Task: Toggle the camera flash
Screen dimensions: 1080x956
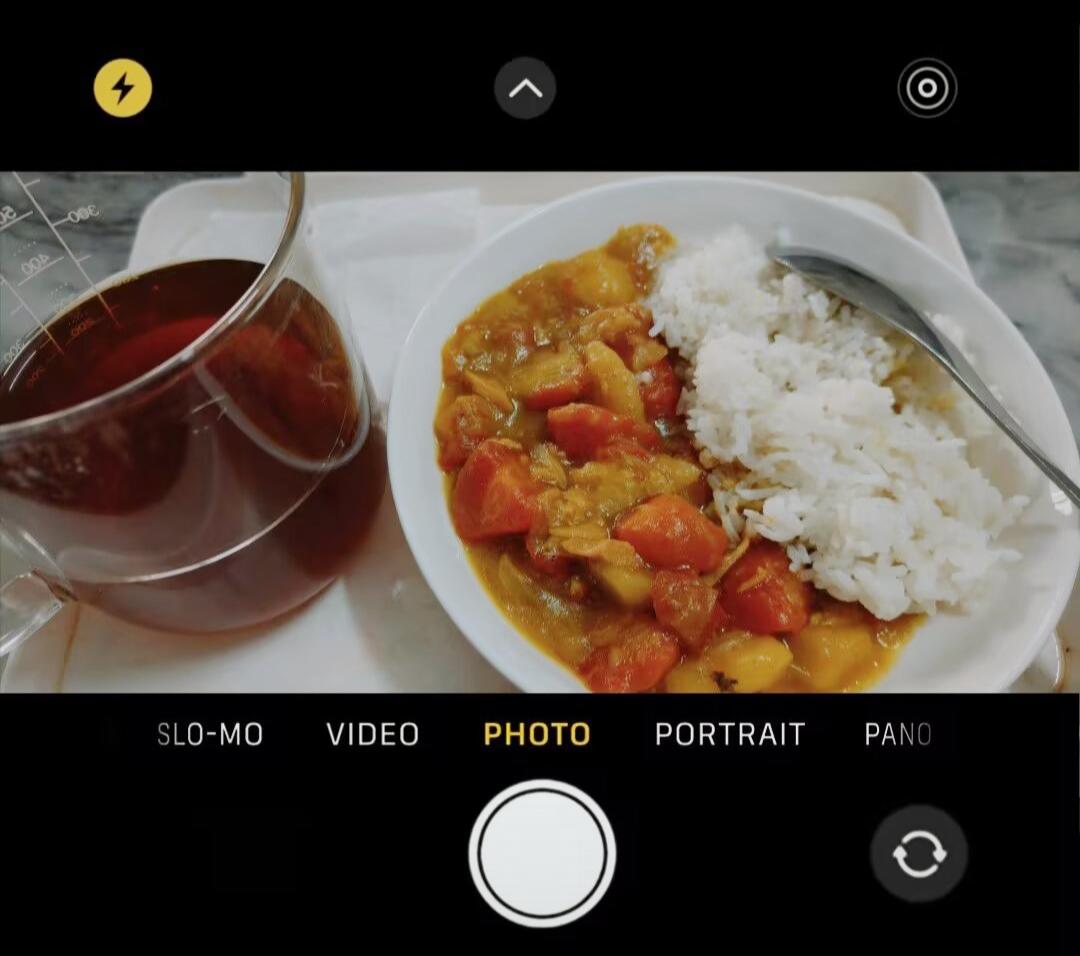Action: [x=123, y=89]
